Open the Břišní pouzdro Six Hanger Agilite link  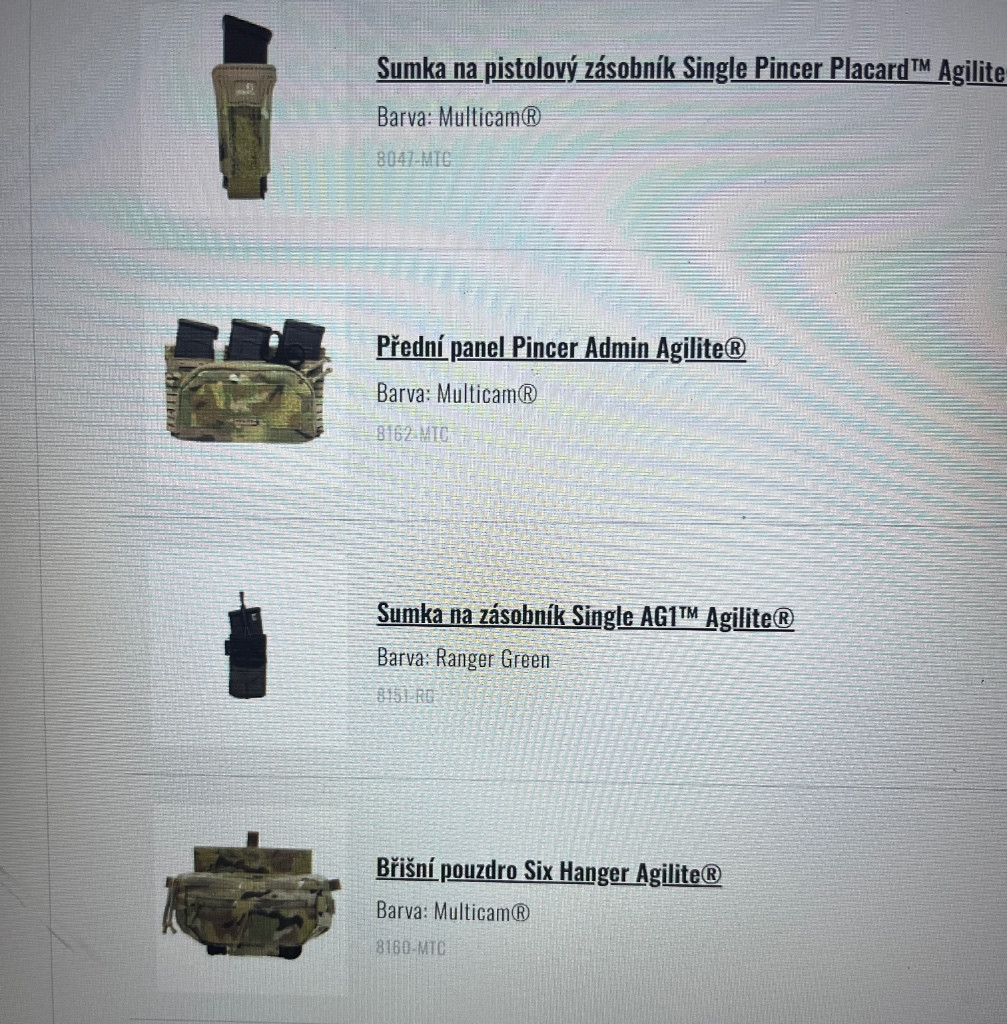click(548, 872)
